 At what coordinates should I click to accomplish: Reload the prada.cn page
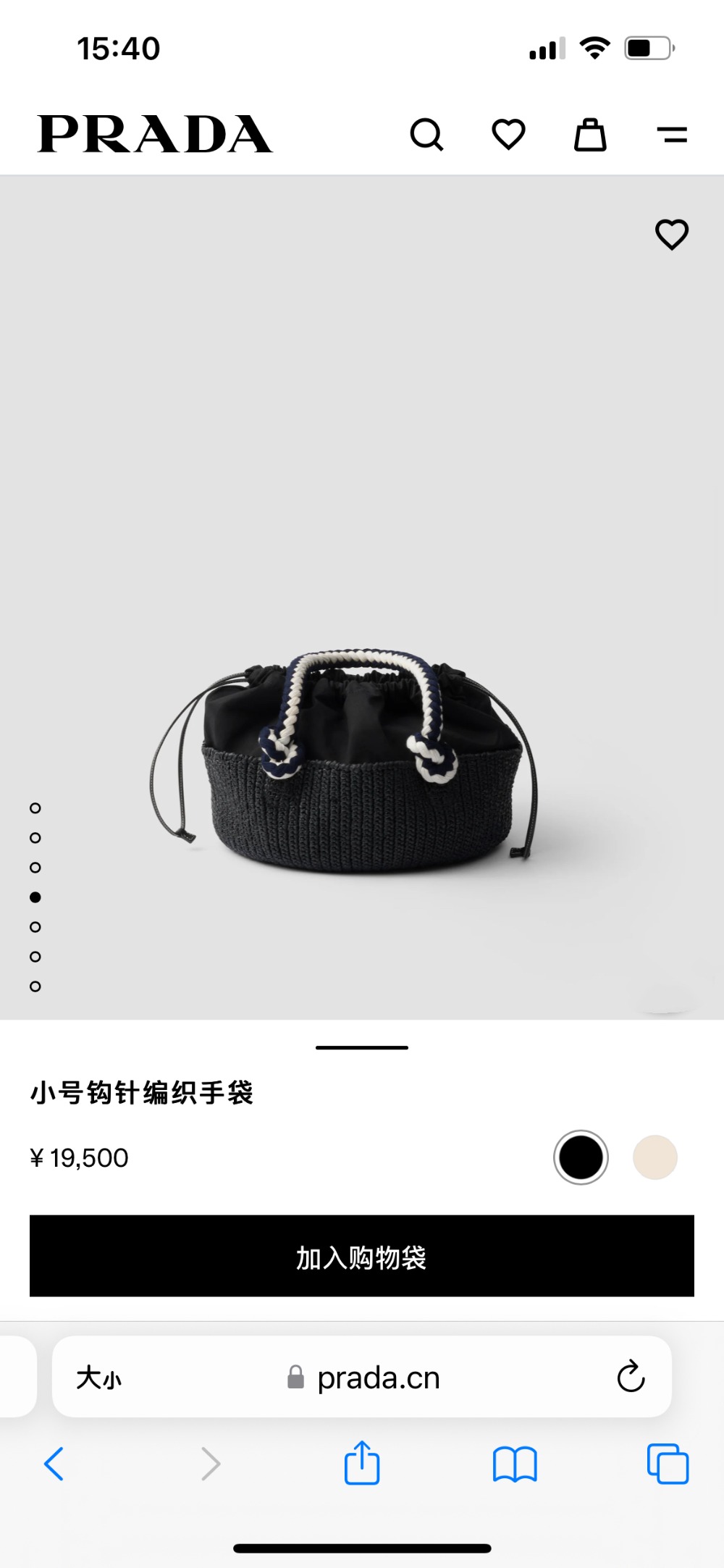coord(631,1377)
